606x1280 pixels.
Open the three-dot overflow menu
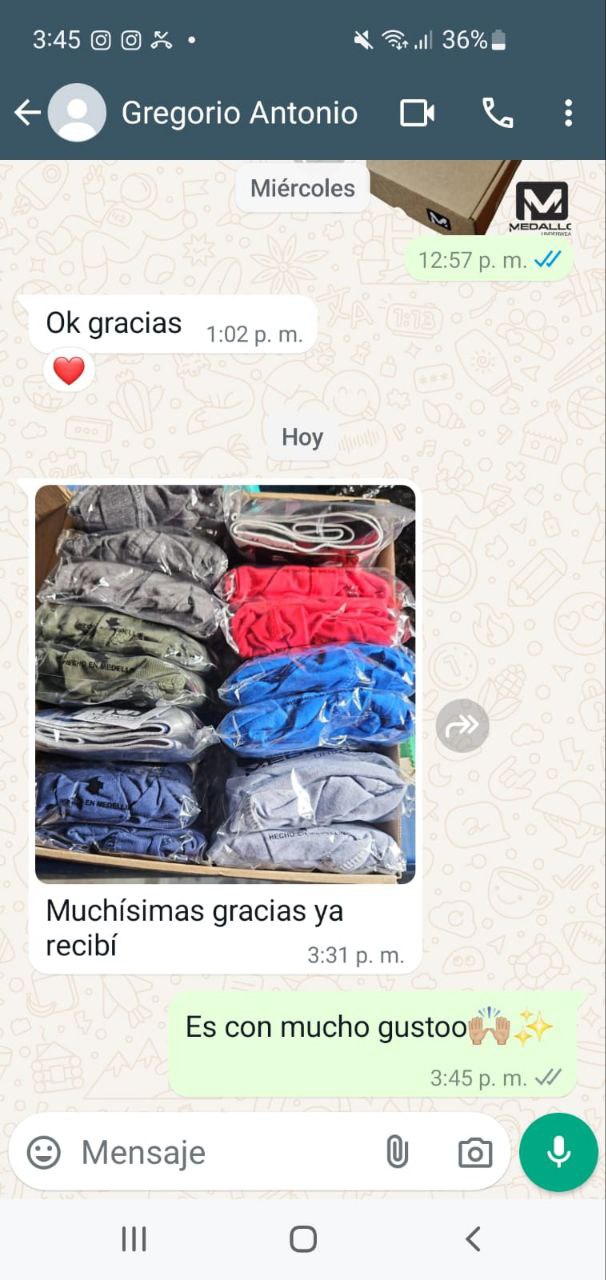coord(568,113)
